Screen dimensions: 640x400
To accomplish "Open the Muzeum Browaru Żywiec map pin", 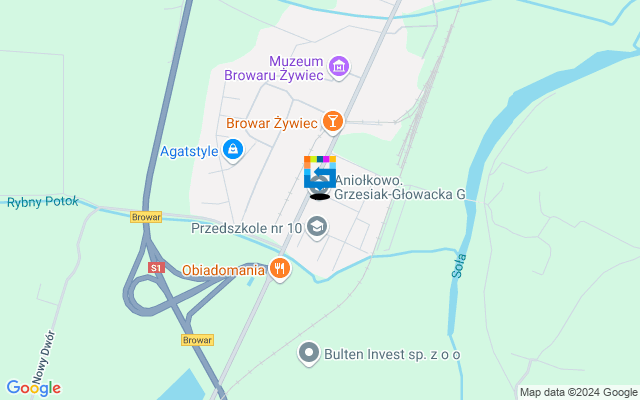I will (x=340, y=67).
